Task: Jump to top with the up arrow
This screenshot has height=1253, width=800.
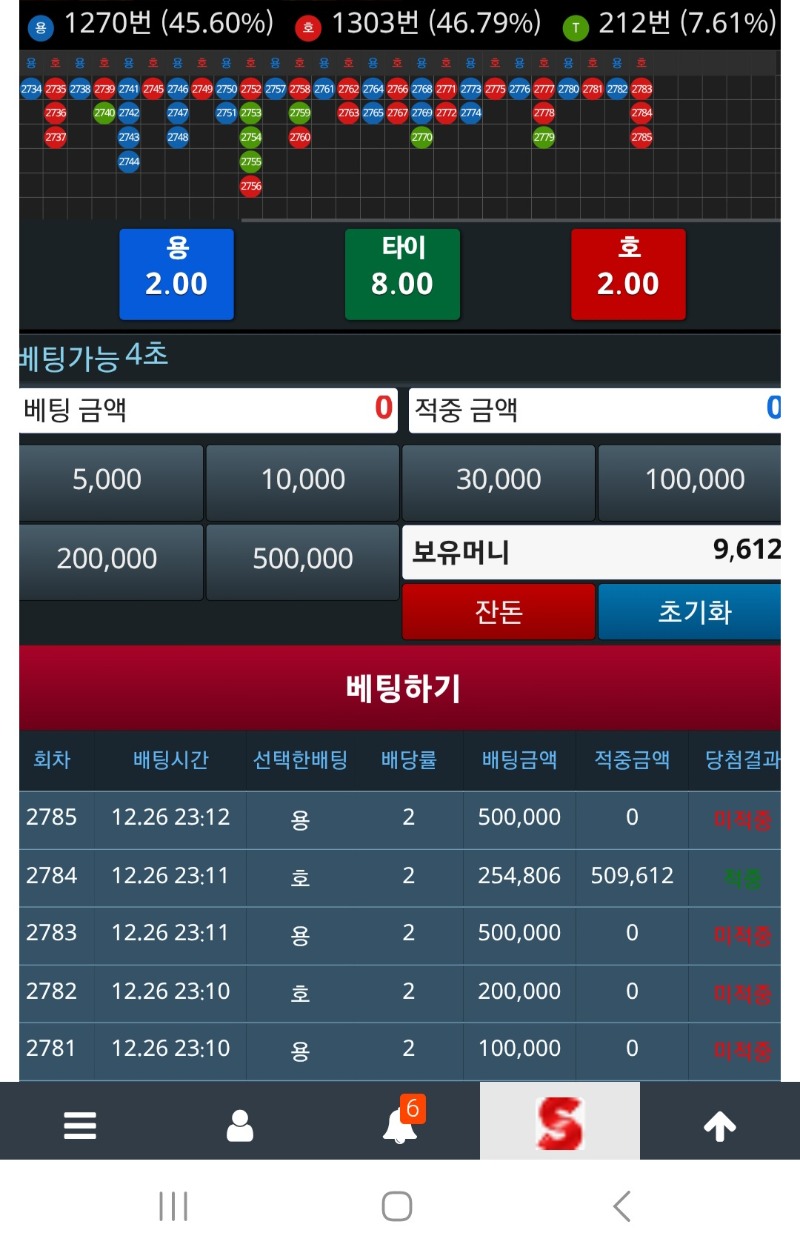Action: coord(720,1125)
